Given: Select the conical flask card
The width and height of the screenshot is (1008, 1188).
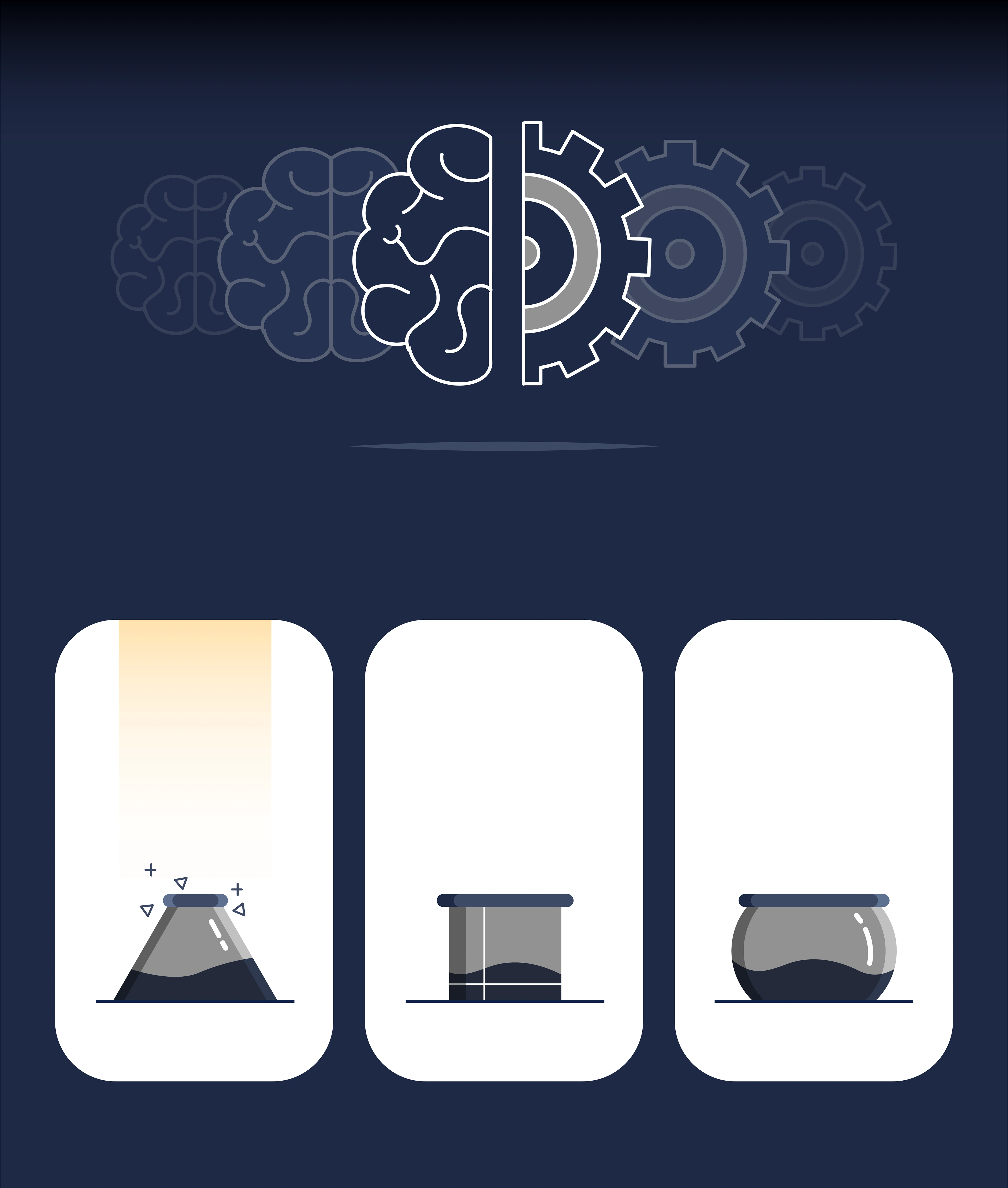Looking at the screenshot, I should [x=194, y=850].
